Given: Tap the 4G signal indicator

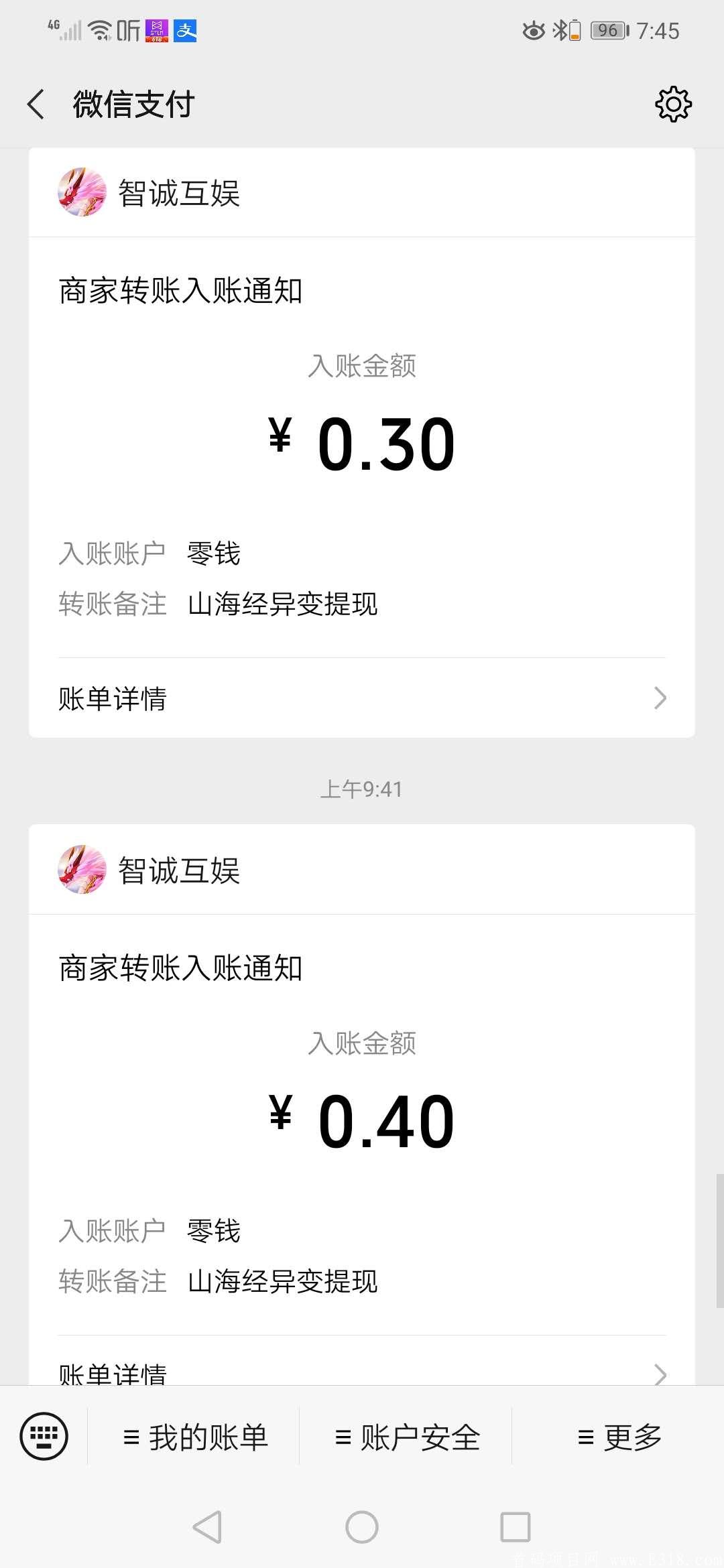Looking at the screenshot, I should click(x=65, y=28).
